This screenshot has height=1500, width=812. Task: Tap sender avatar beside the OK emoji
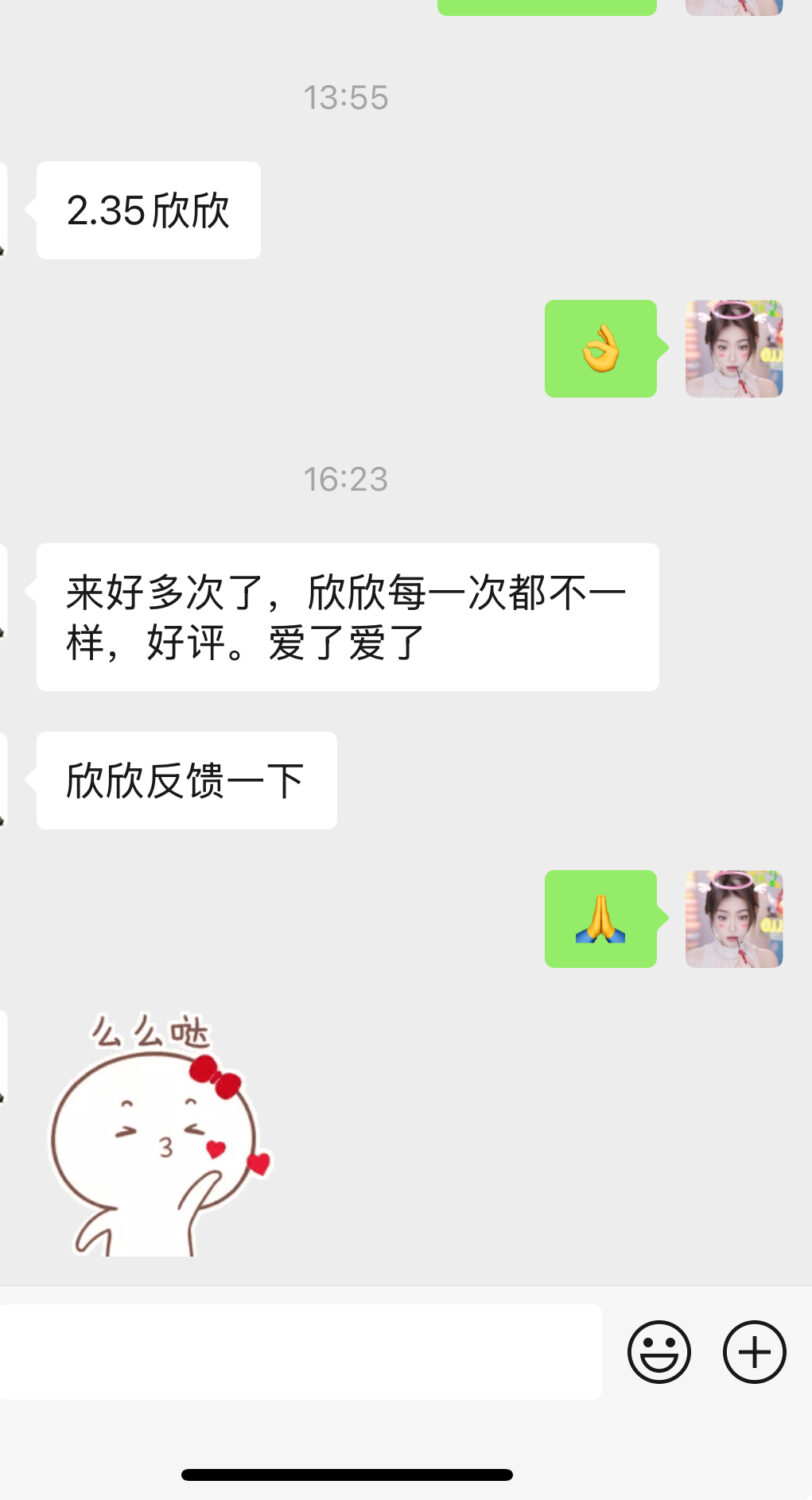point(733,349)
